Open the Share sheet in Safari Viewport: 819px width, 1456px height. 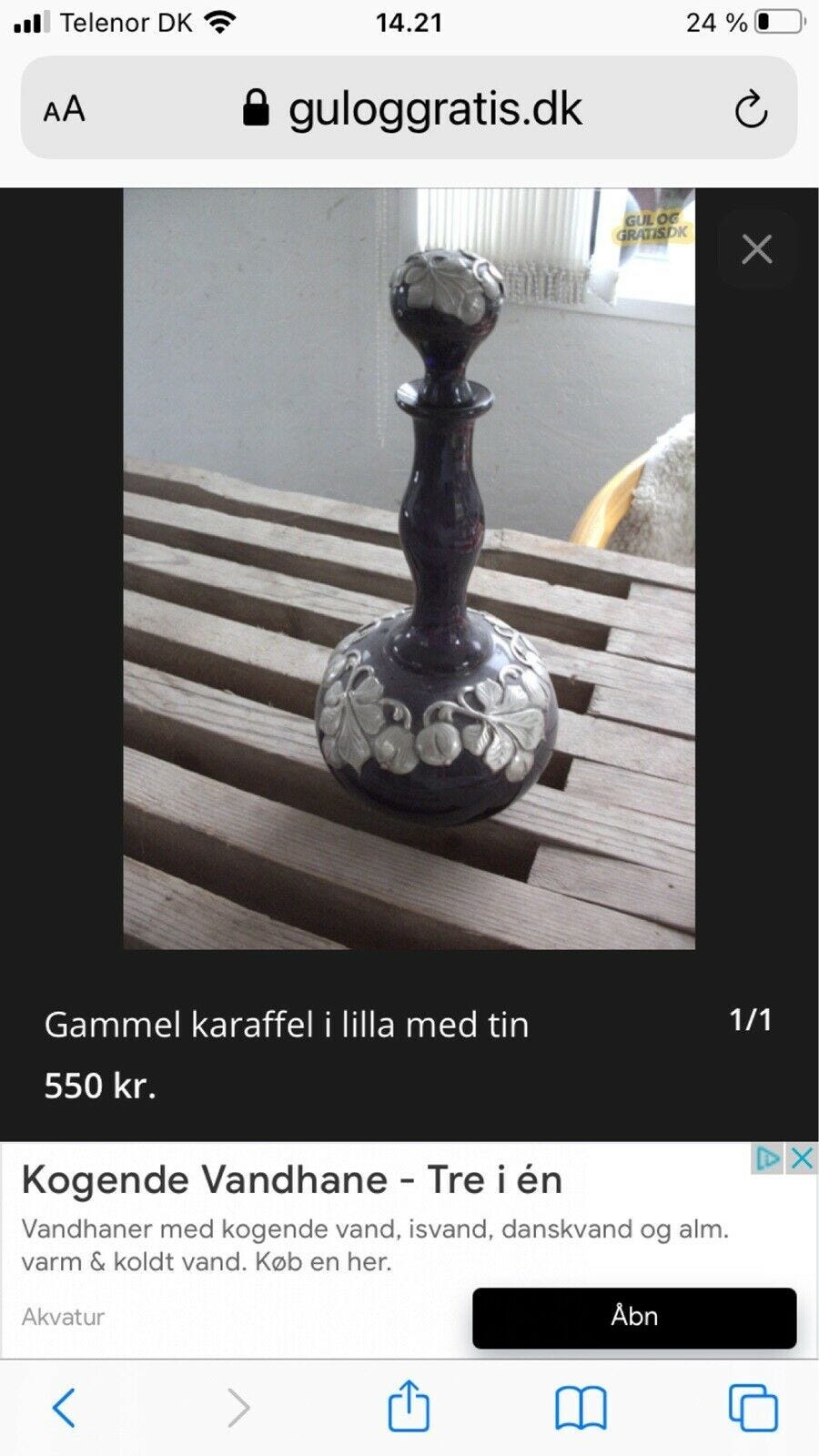coord(409,1406)
